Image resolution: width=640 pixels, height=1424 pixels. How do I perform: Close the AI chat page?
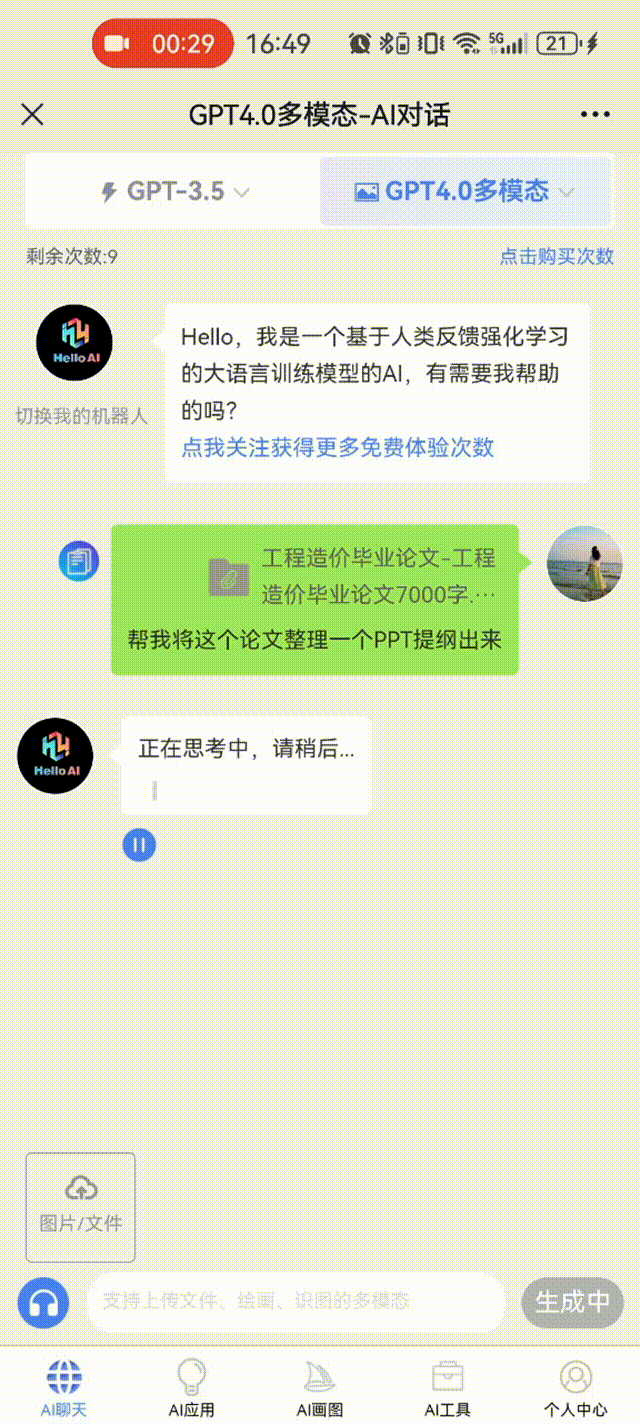tap(32, 115)
